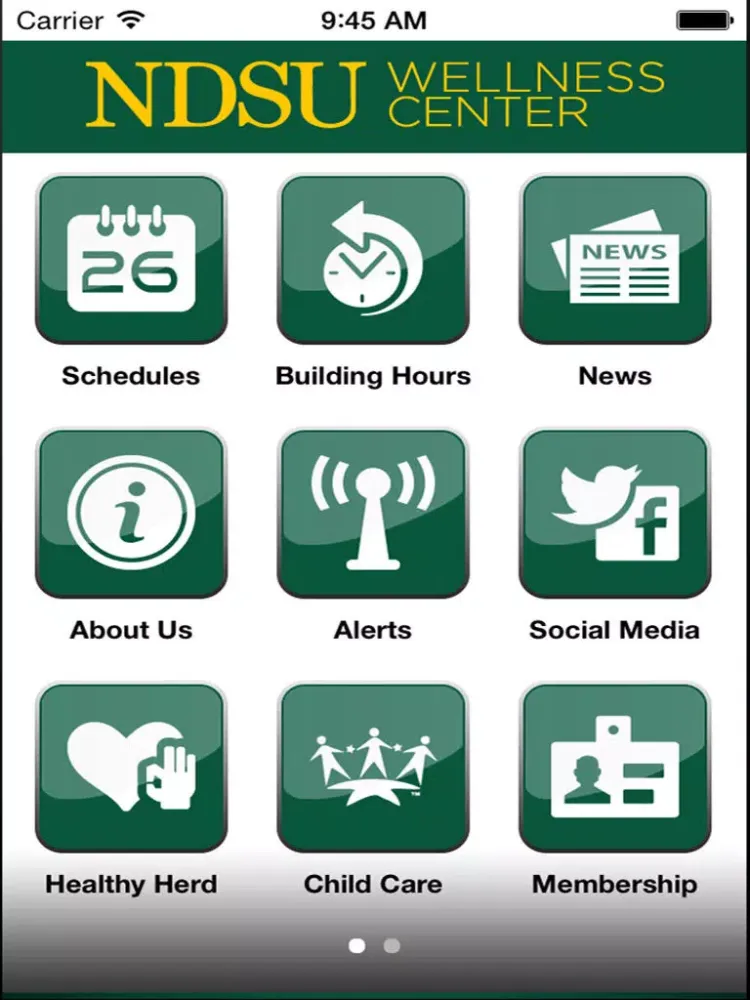Select the first page indicator dot

pyautogui.click(x=359, y=943)
